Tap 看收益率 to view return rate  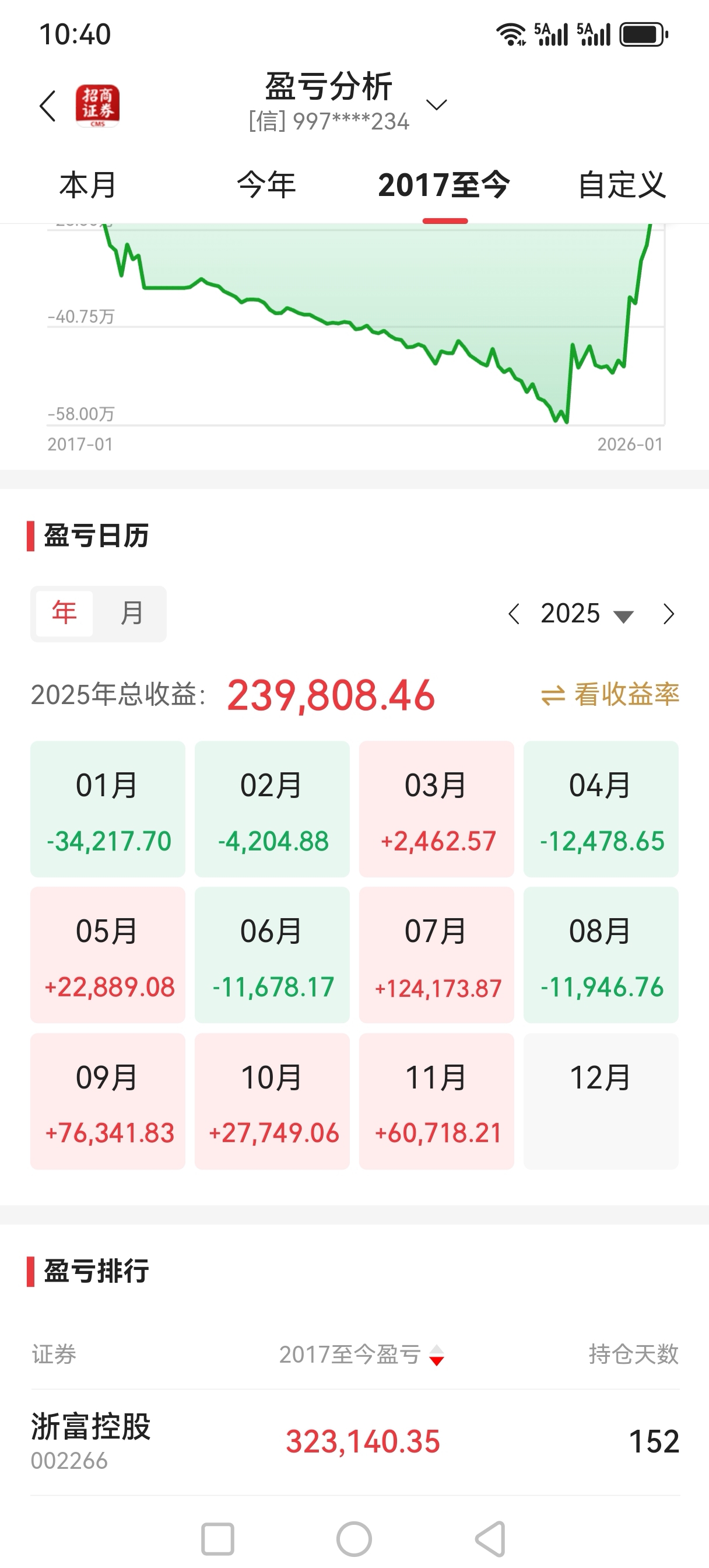pyautogui.click(x=610, y=695)
